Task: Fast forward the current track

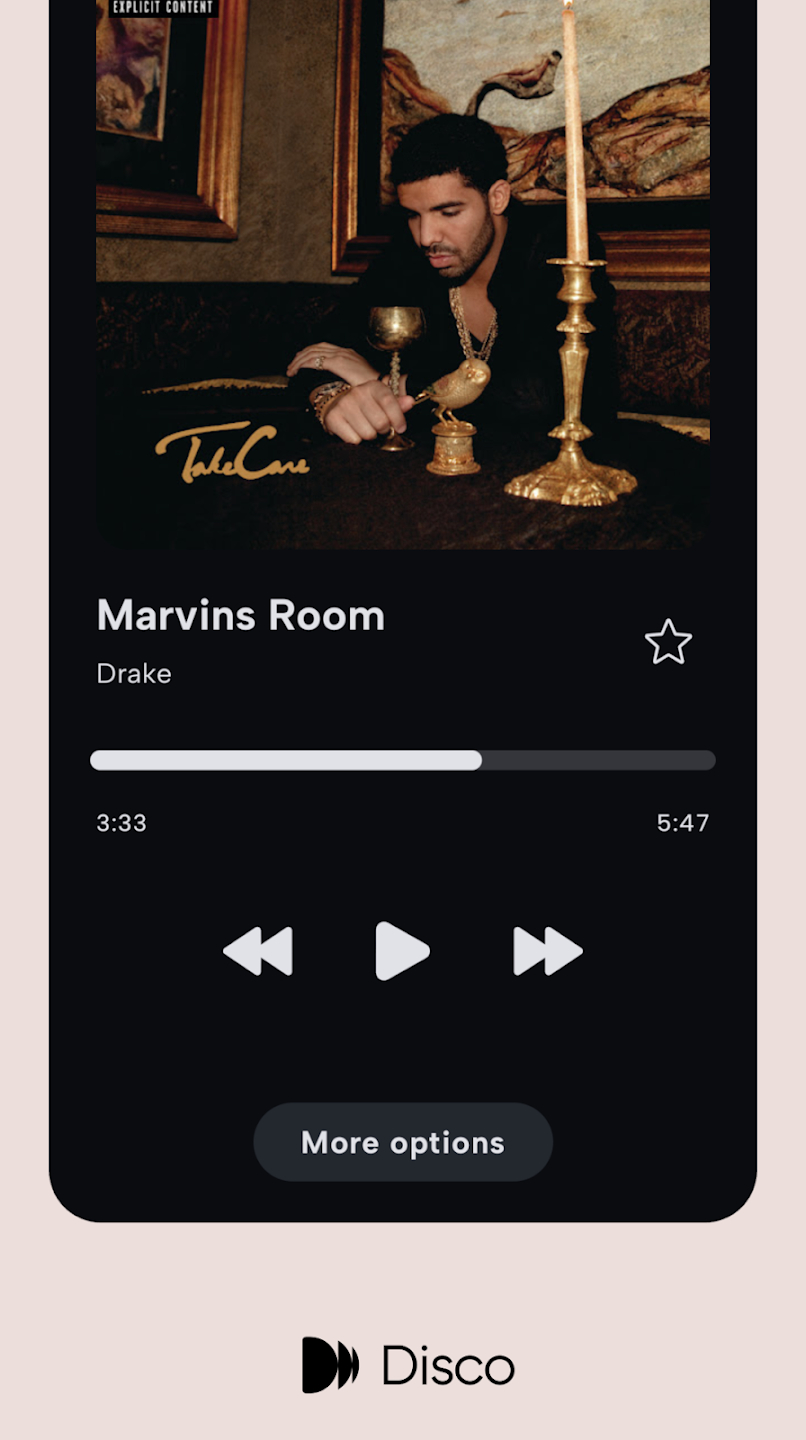Action: click(547, 951)
